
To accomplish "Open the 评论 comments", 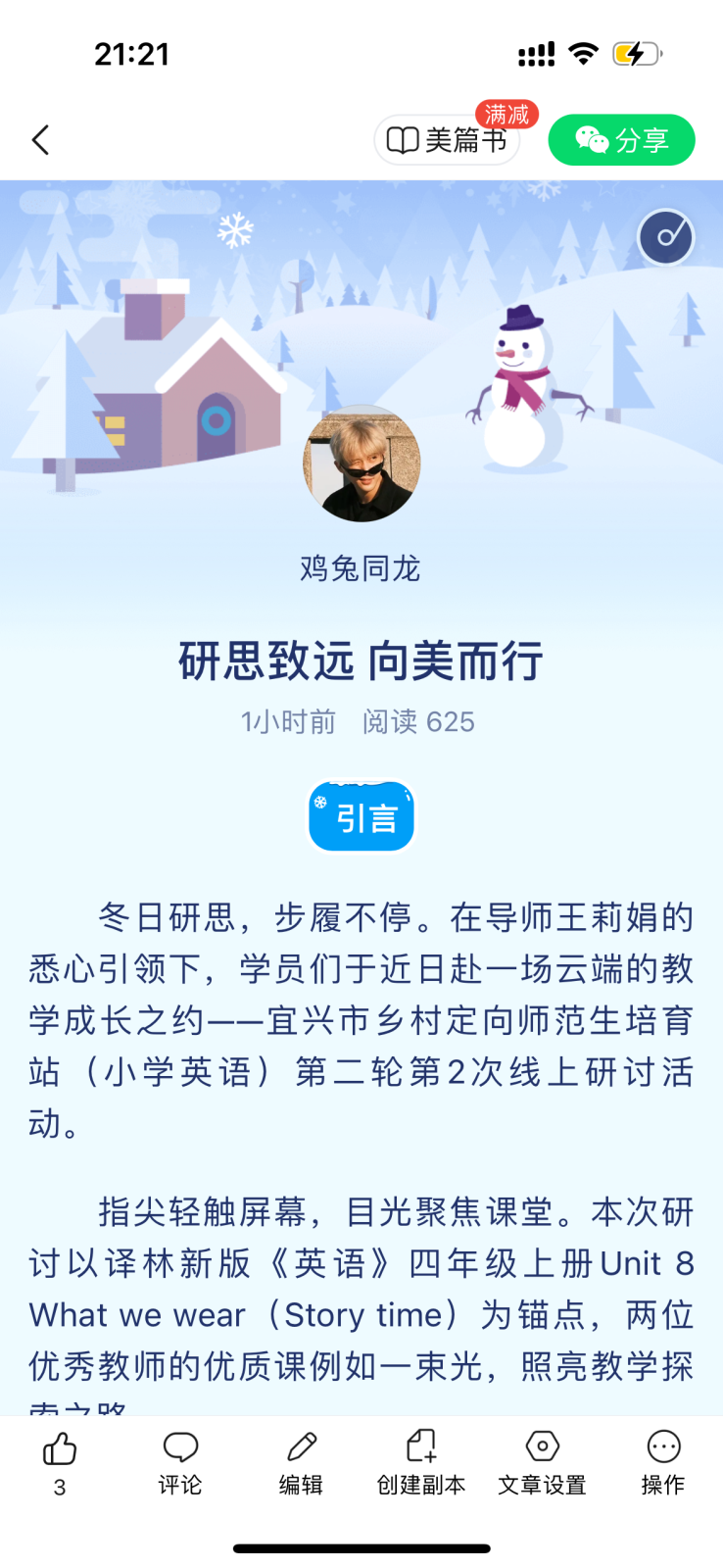I will [180, 1461].
